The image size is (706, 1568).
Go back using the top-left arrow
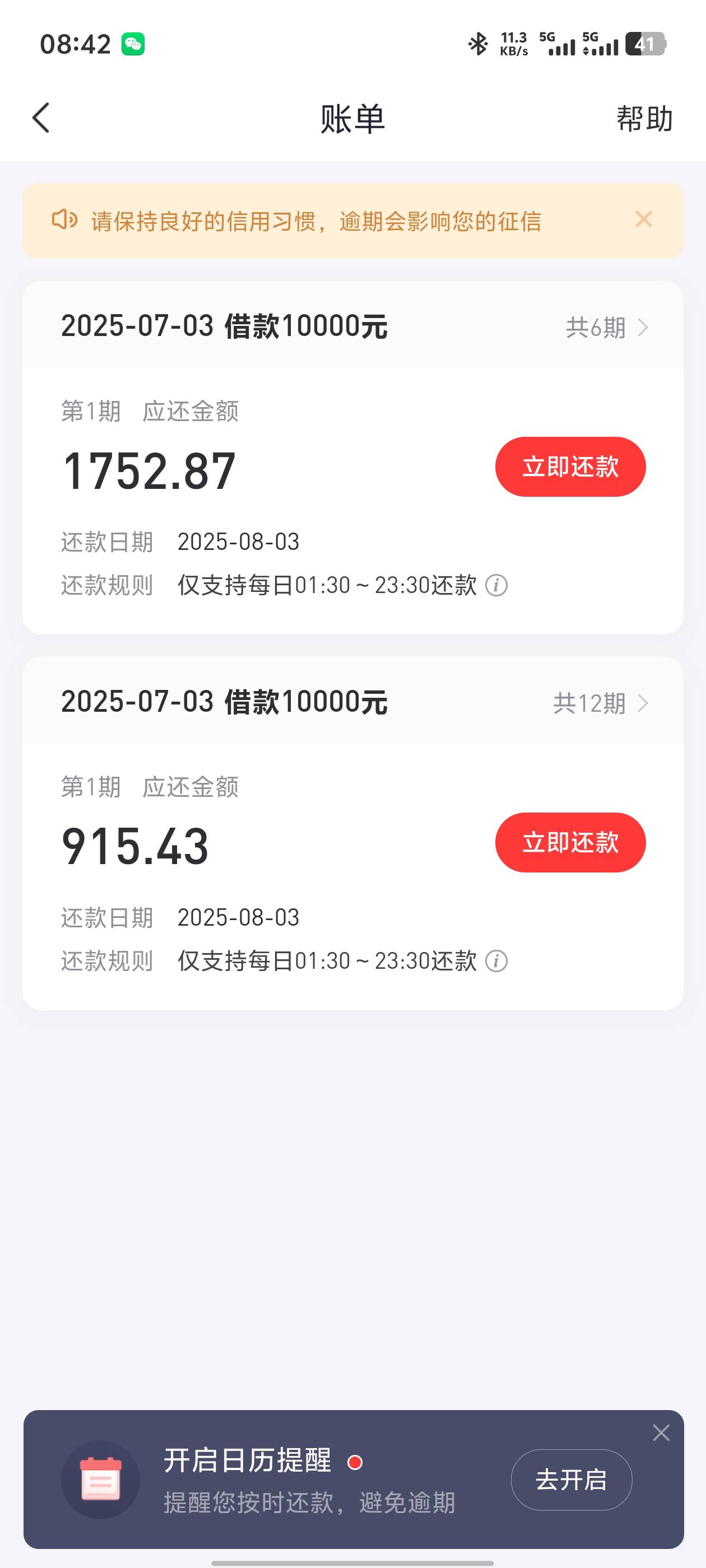pos(41,118)
